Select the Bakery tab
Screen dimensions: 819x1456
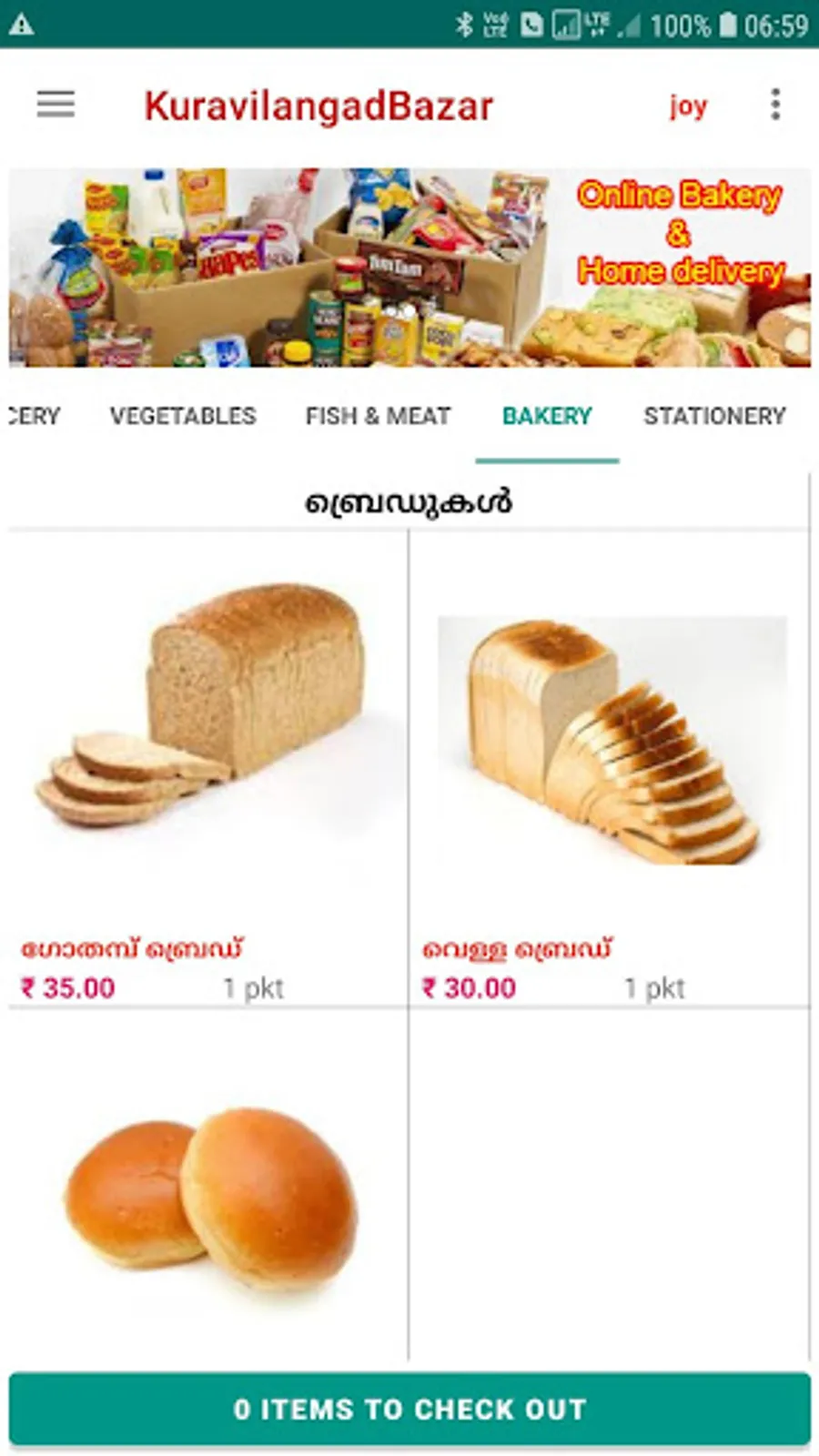pos(547,416)
